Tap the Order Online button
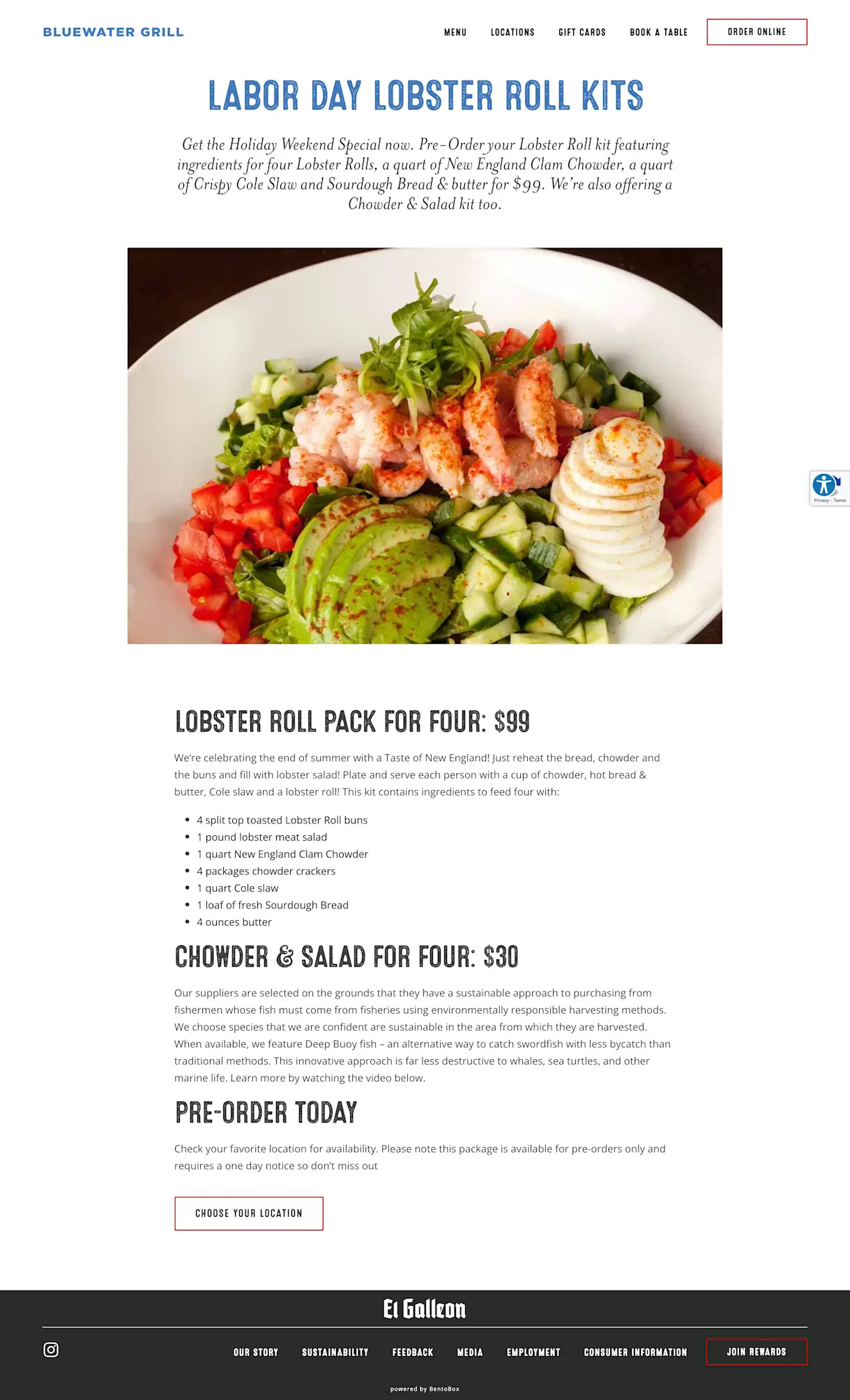 [x=757, y=32]
